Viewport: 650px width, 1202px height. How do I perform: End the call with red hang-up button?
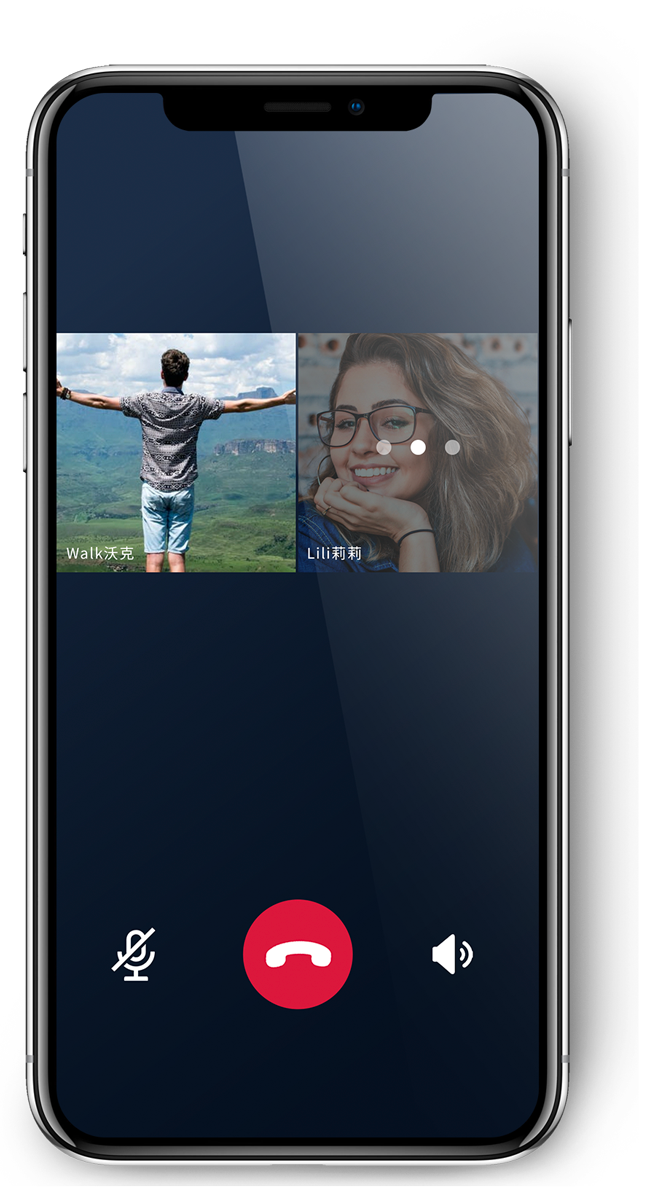point(298,954)
